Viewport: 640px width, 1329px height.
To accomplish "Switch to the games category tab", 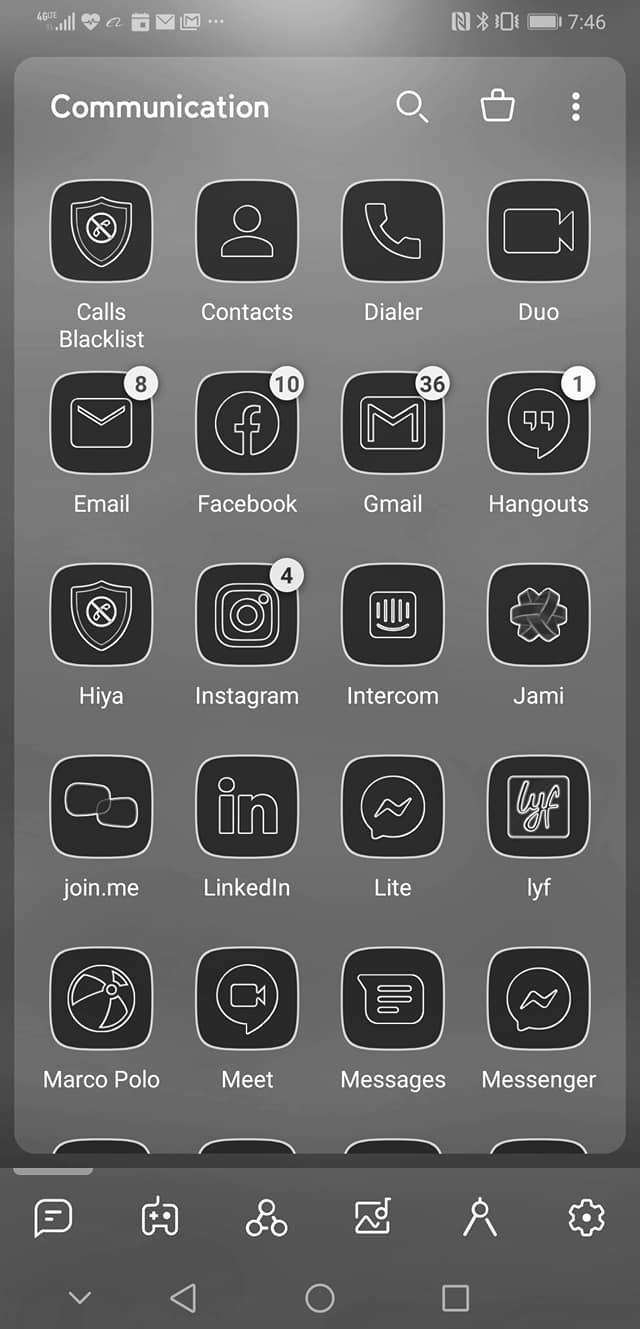I will click(160, 1217).
